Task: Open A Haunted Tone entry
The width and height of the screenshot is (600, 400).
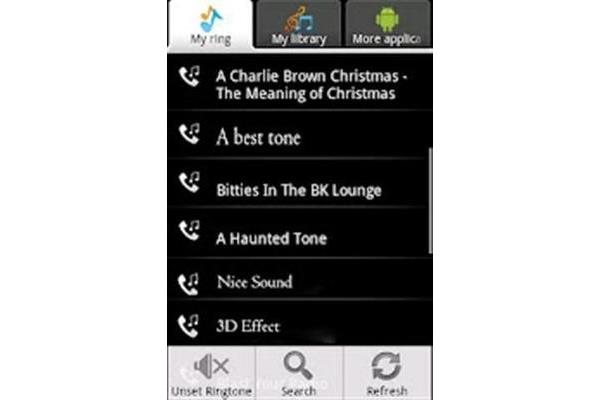Action: pos(300,238)
